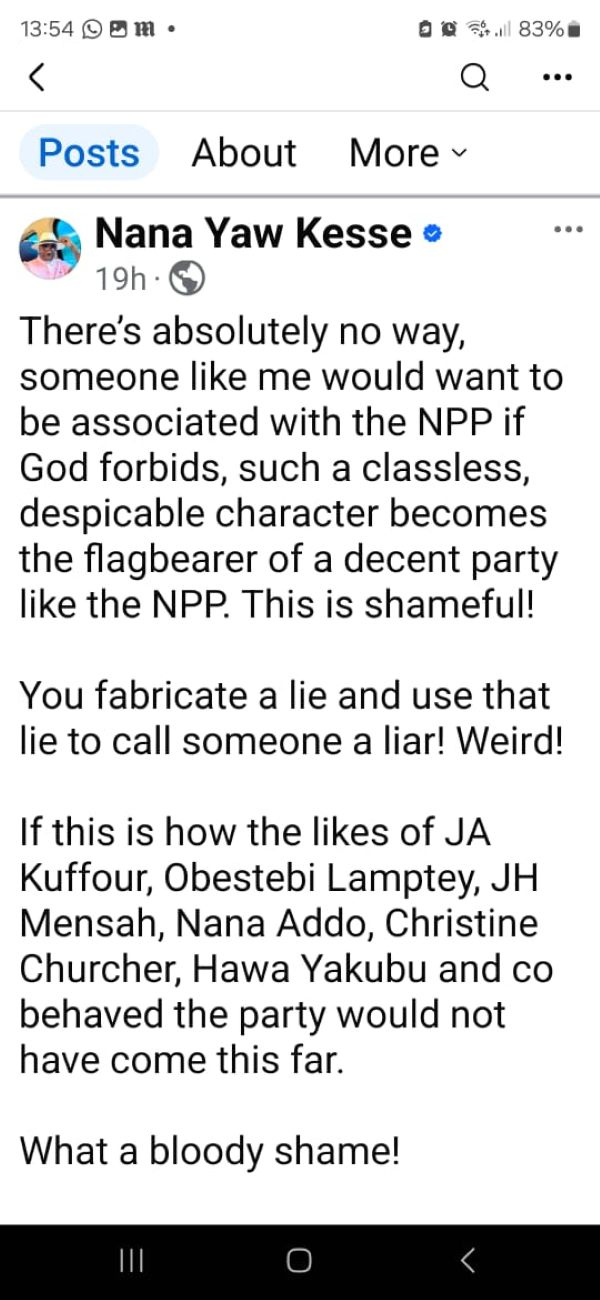600x1300 pixels.
Task: Tap the system home button
Action: [299, 1261]
